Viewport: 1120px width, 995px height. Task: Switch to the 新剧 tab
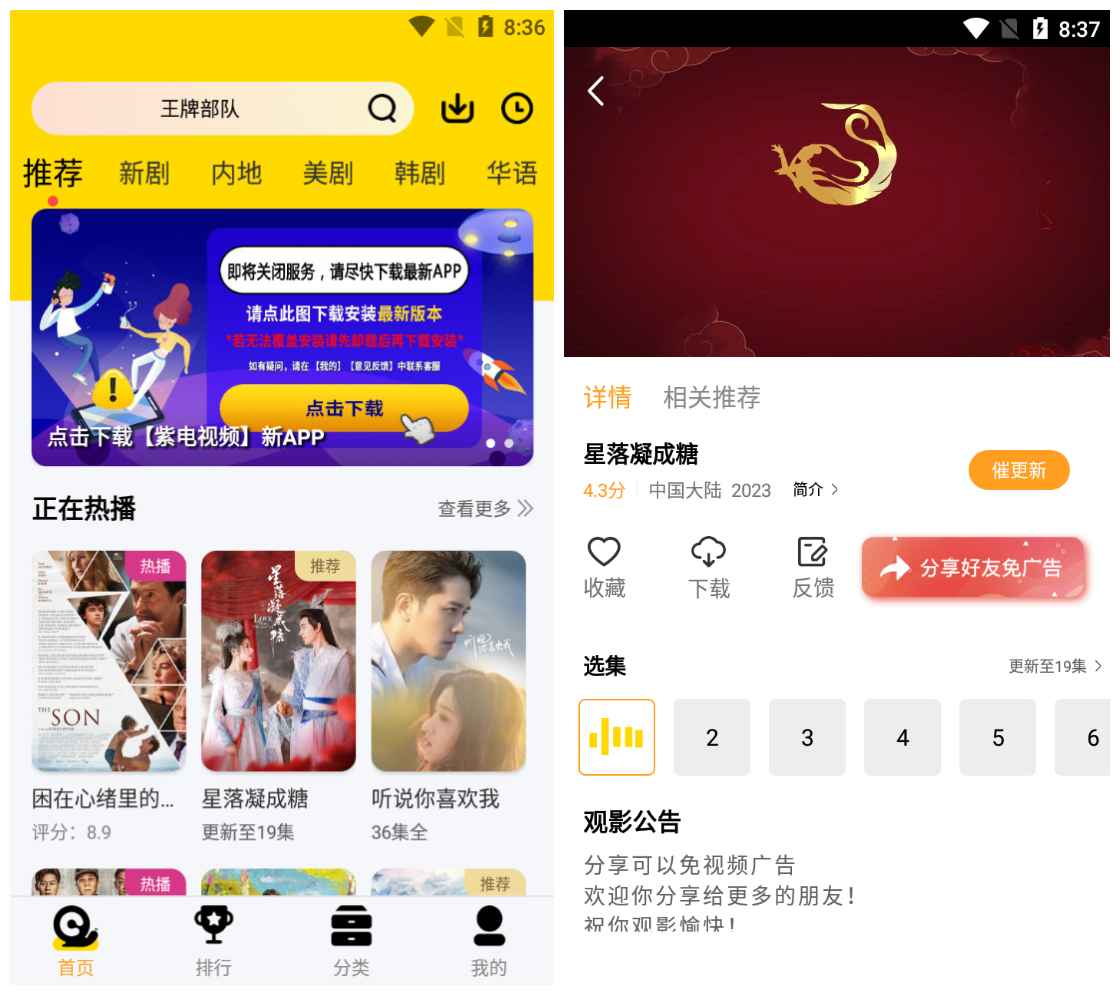coord(144,173)
